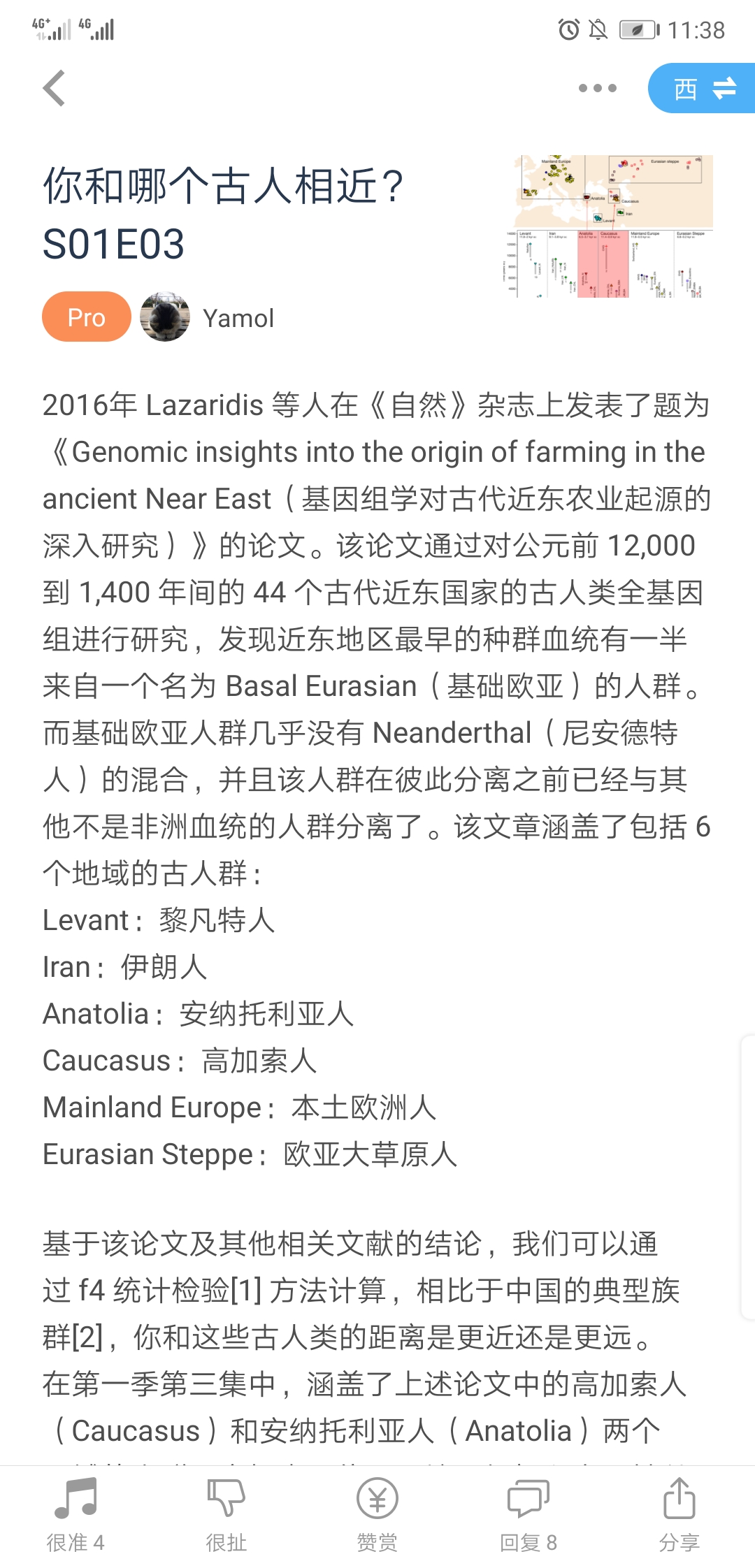Image resolution: width=755 pixels, height=1568 pixels.
Task: Mark the article as 很准
Action: (75, 1515)
